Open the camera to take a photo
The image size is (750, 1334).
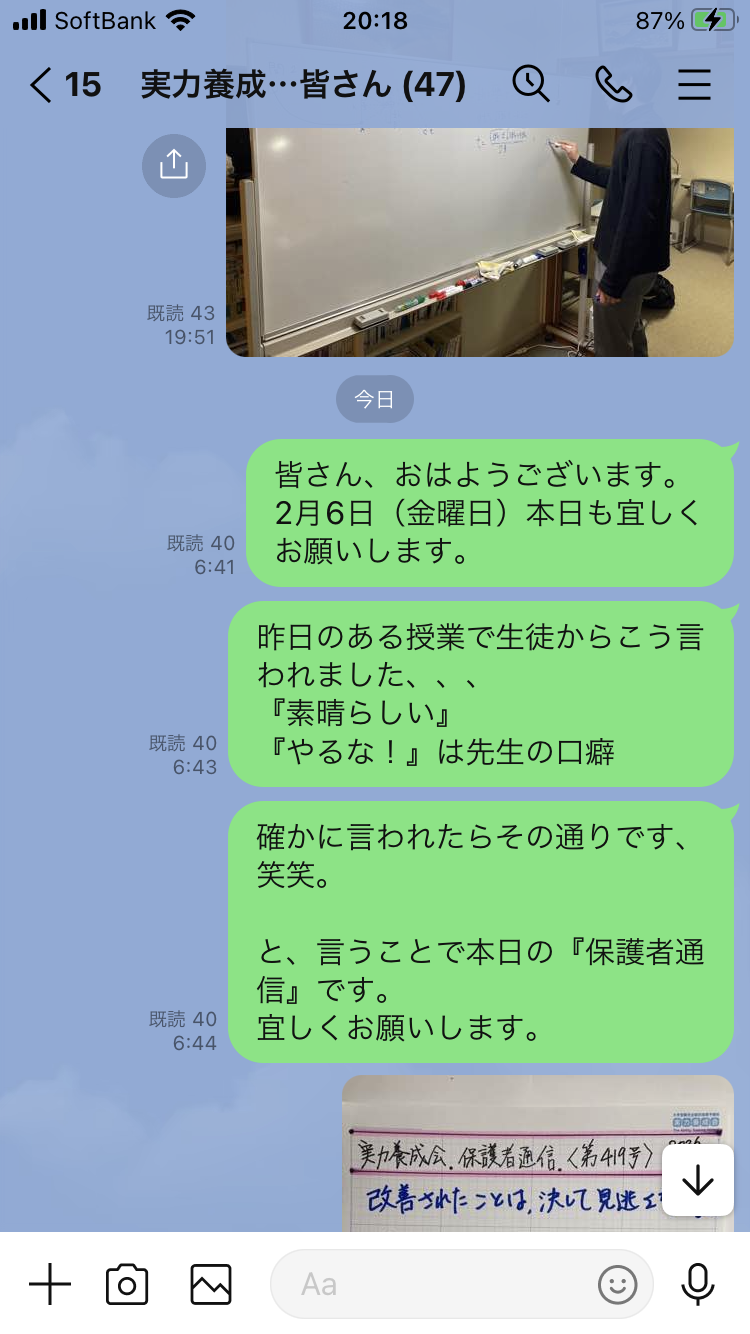pyautogui.click(x=127, y=1284)
